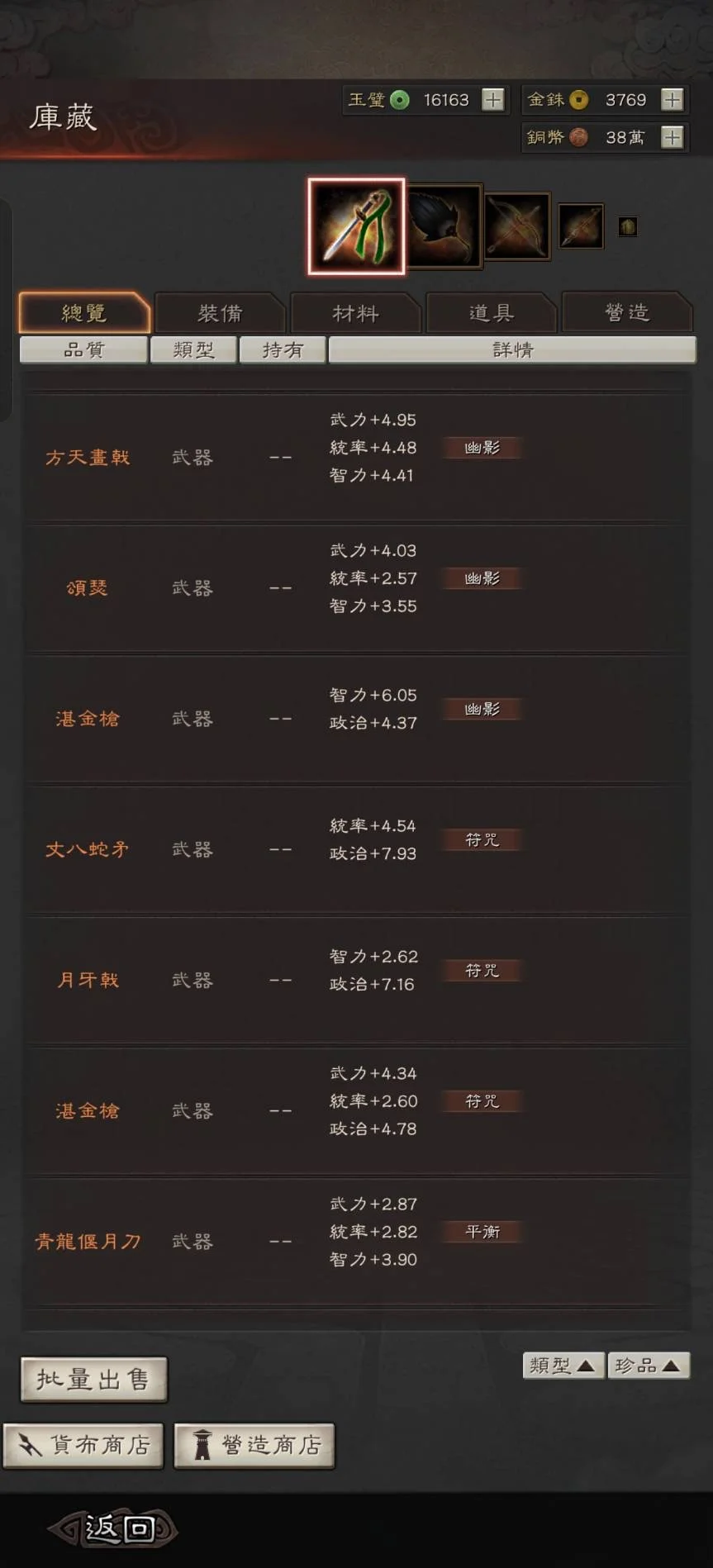
Task: Switch to the 材料 tab
Action: [x=355, y=313]
